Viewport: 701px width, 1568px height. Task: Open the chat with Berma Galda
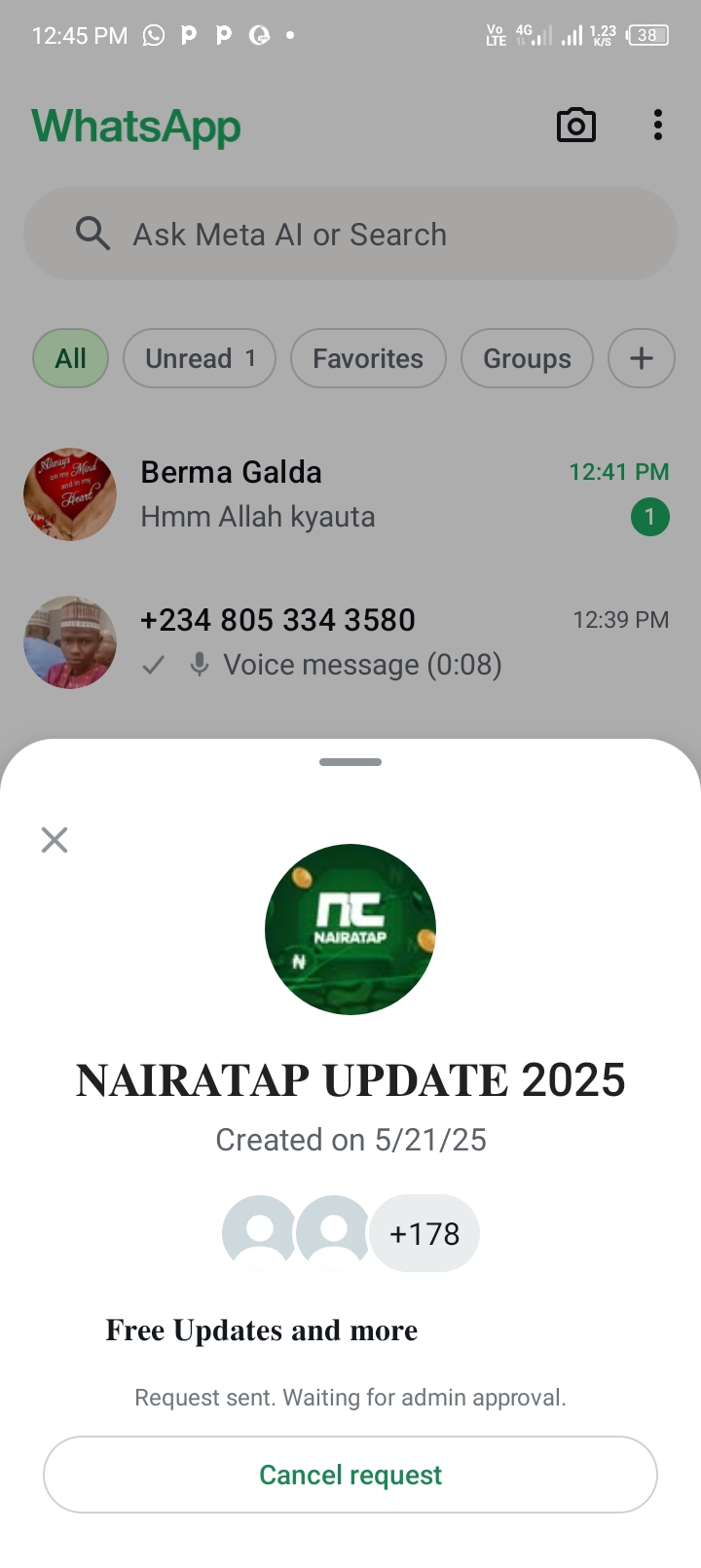coord(350,494)
